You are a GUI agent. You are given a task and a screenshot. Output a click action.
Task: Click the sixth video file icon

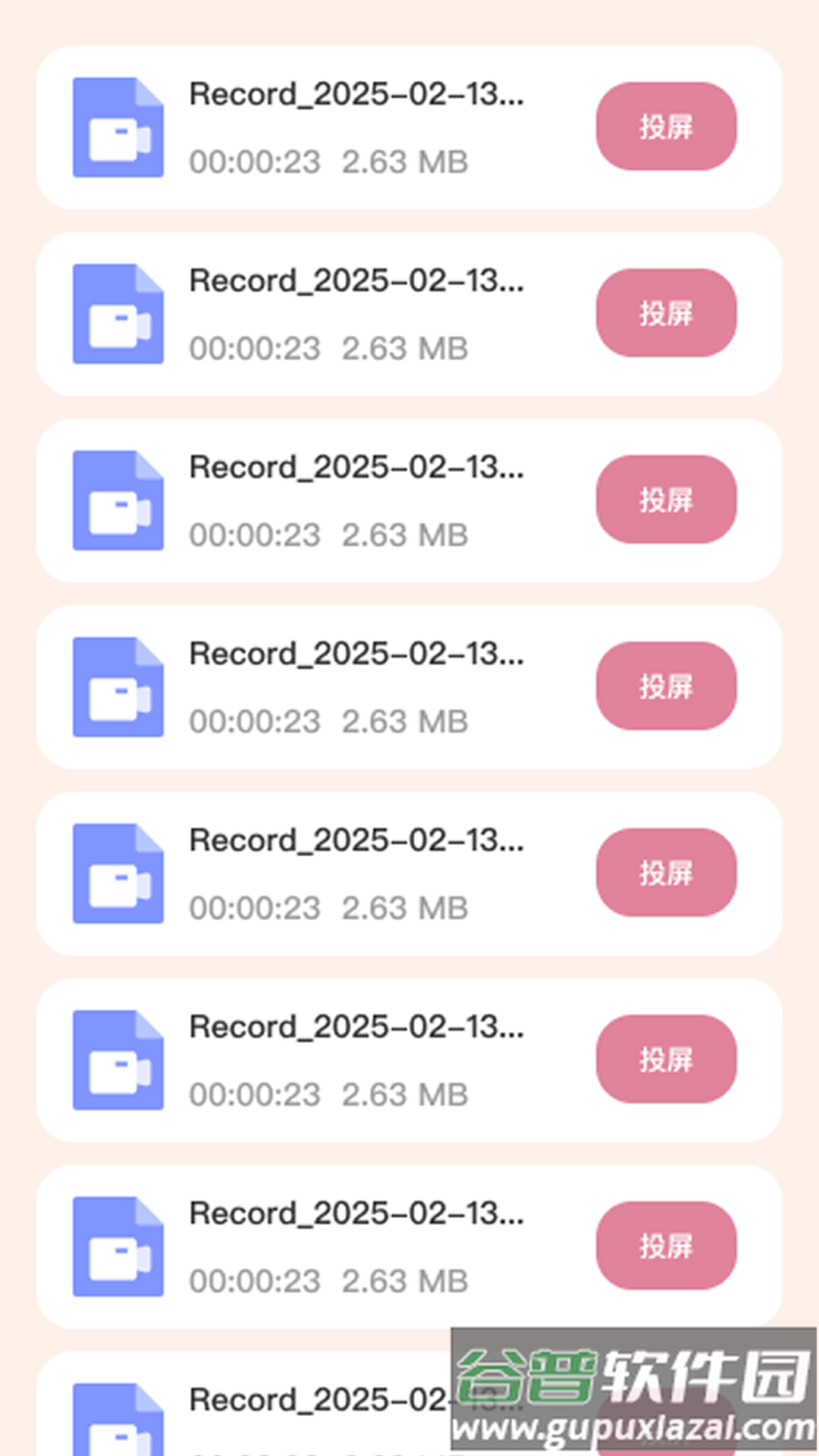[x=118, y=1060]
